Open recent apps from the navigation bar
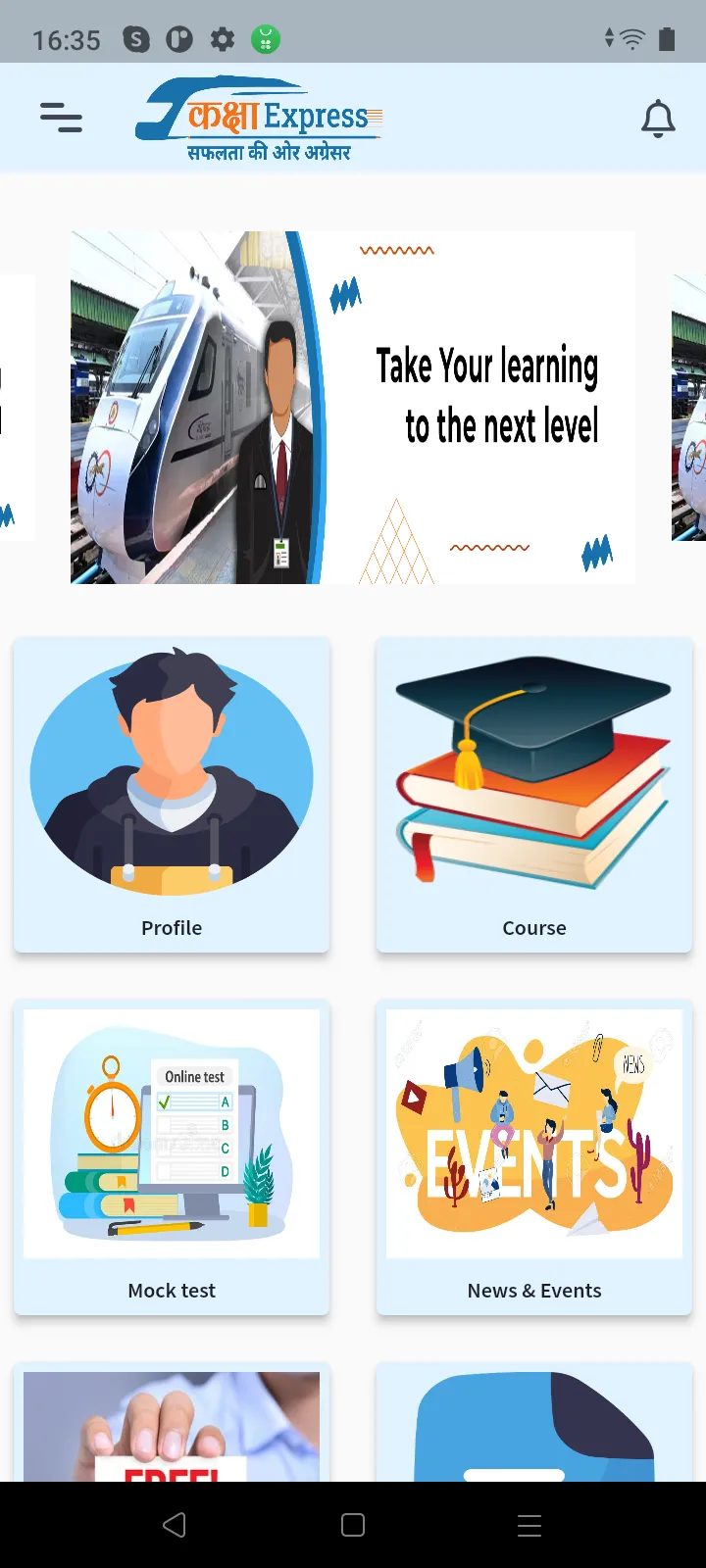706x1568 pixels. 529,1525
